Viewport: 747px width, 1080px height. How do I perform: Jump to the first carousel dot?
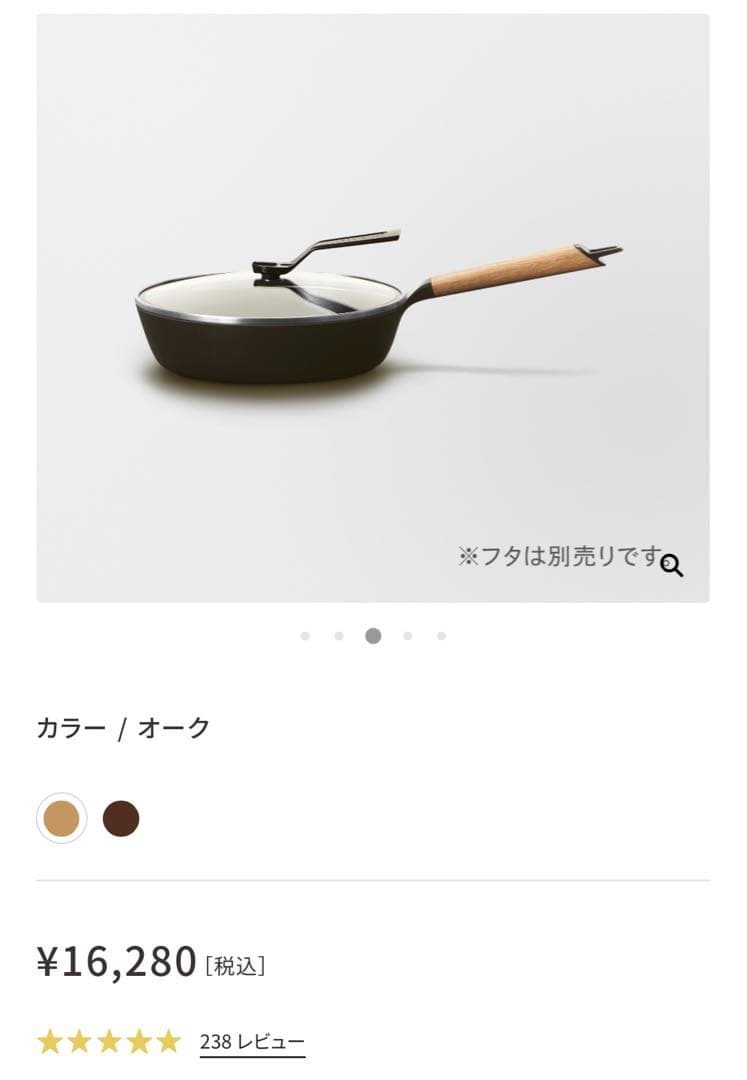click(306, 633)
